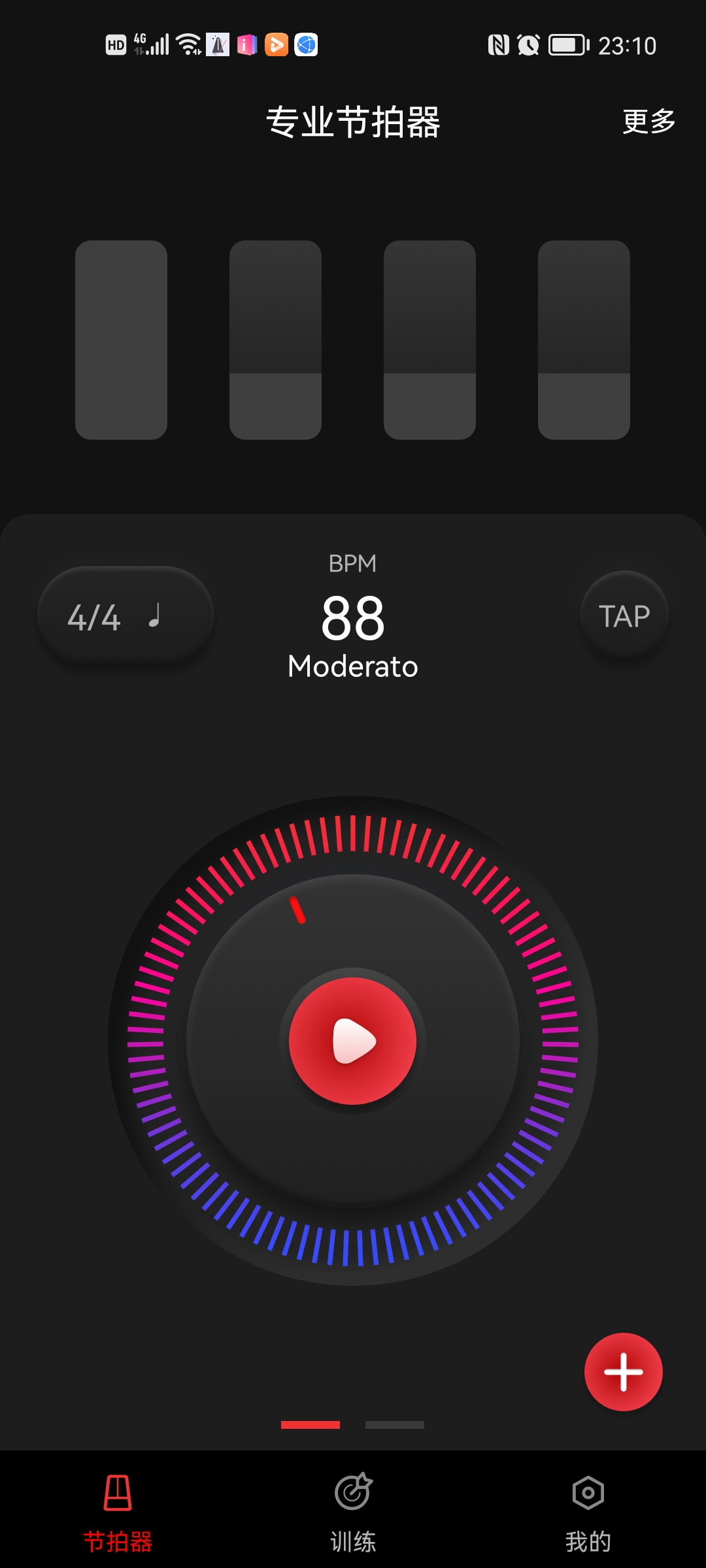The width and height of the screenshot is (706, 1568).
Task: Tap the red plus floating button
Action: pos(623,1371)
